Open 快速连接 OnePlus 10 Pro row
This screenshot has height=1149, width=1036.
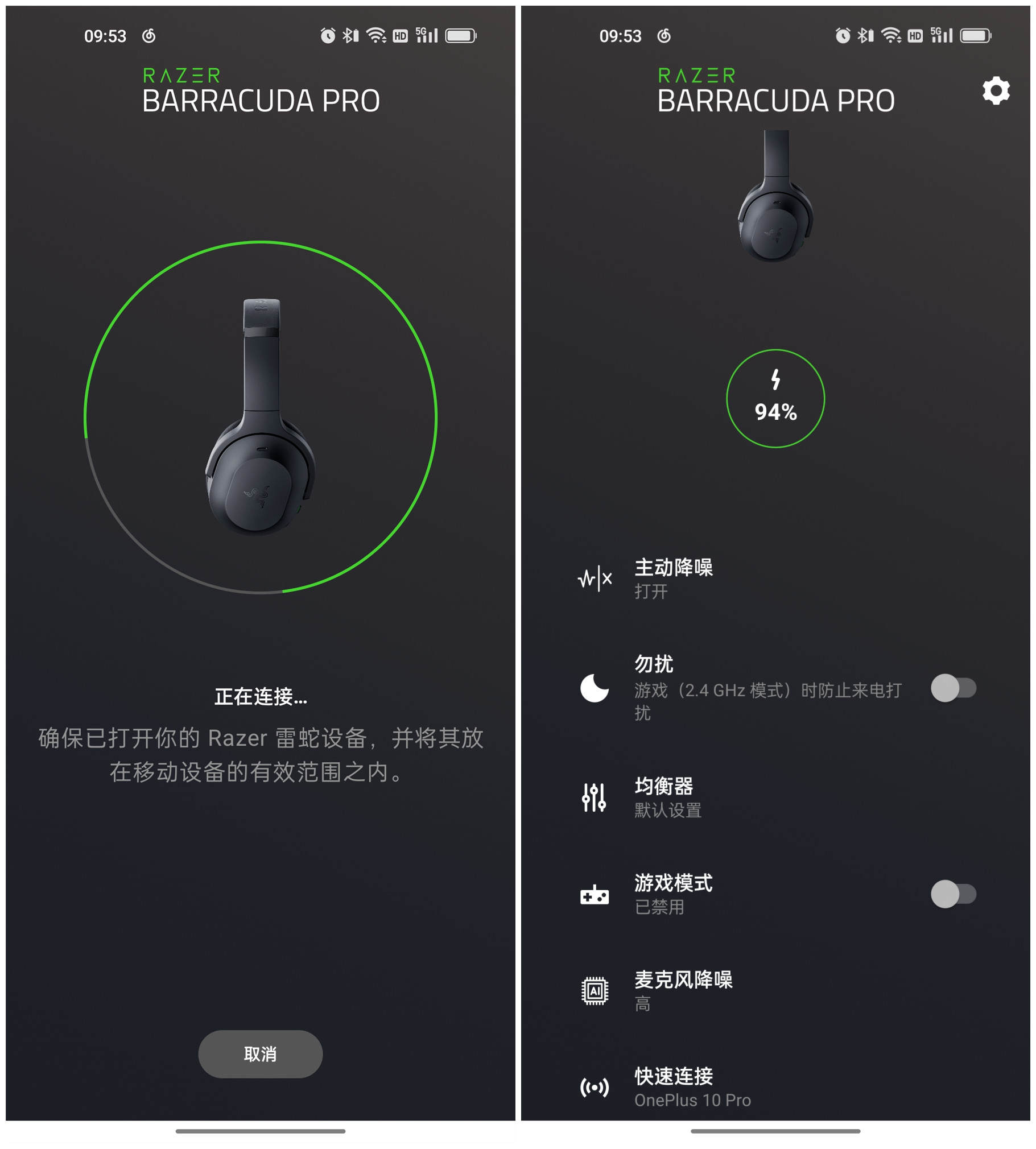click(x=692, y=1087)
